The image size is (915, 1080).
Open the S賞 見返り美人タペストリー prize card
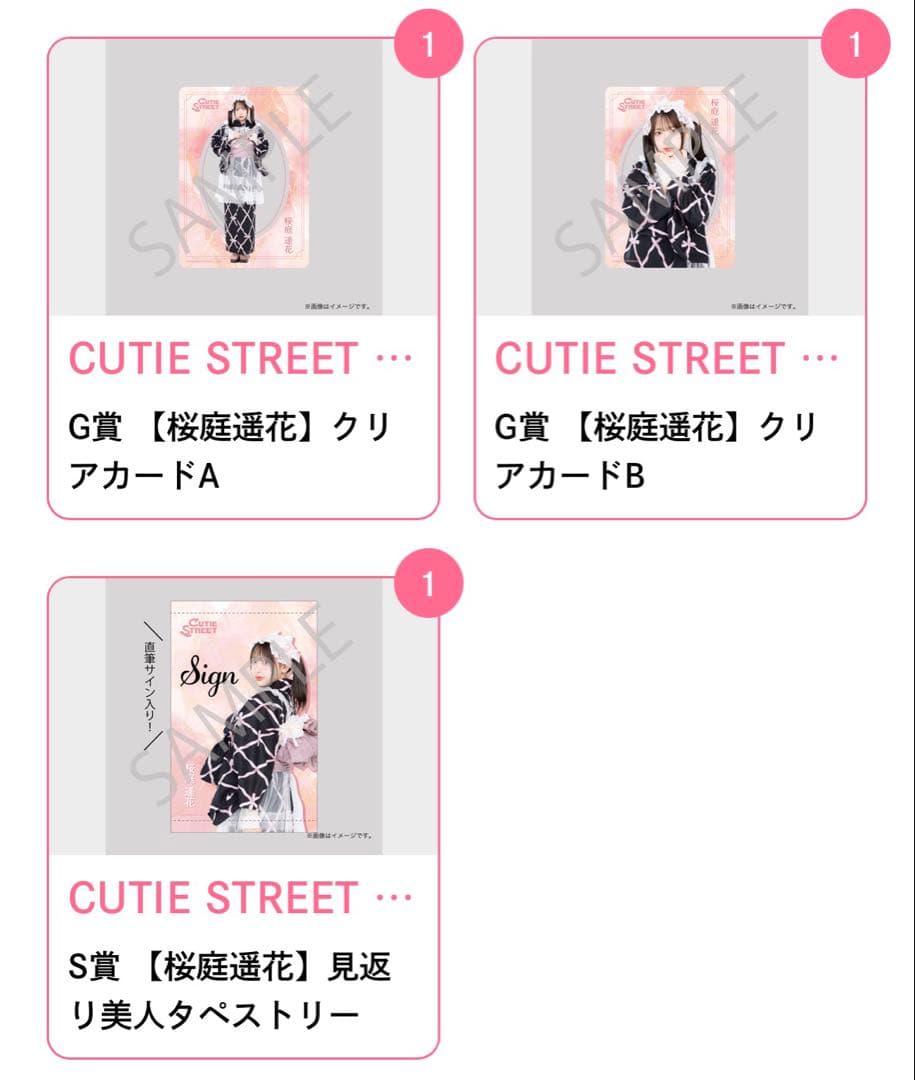click(243, 818)
